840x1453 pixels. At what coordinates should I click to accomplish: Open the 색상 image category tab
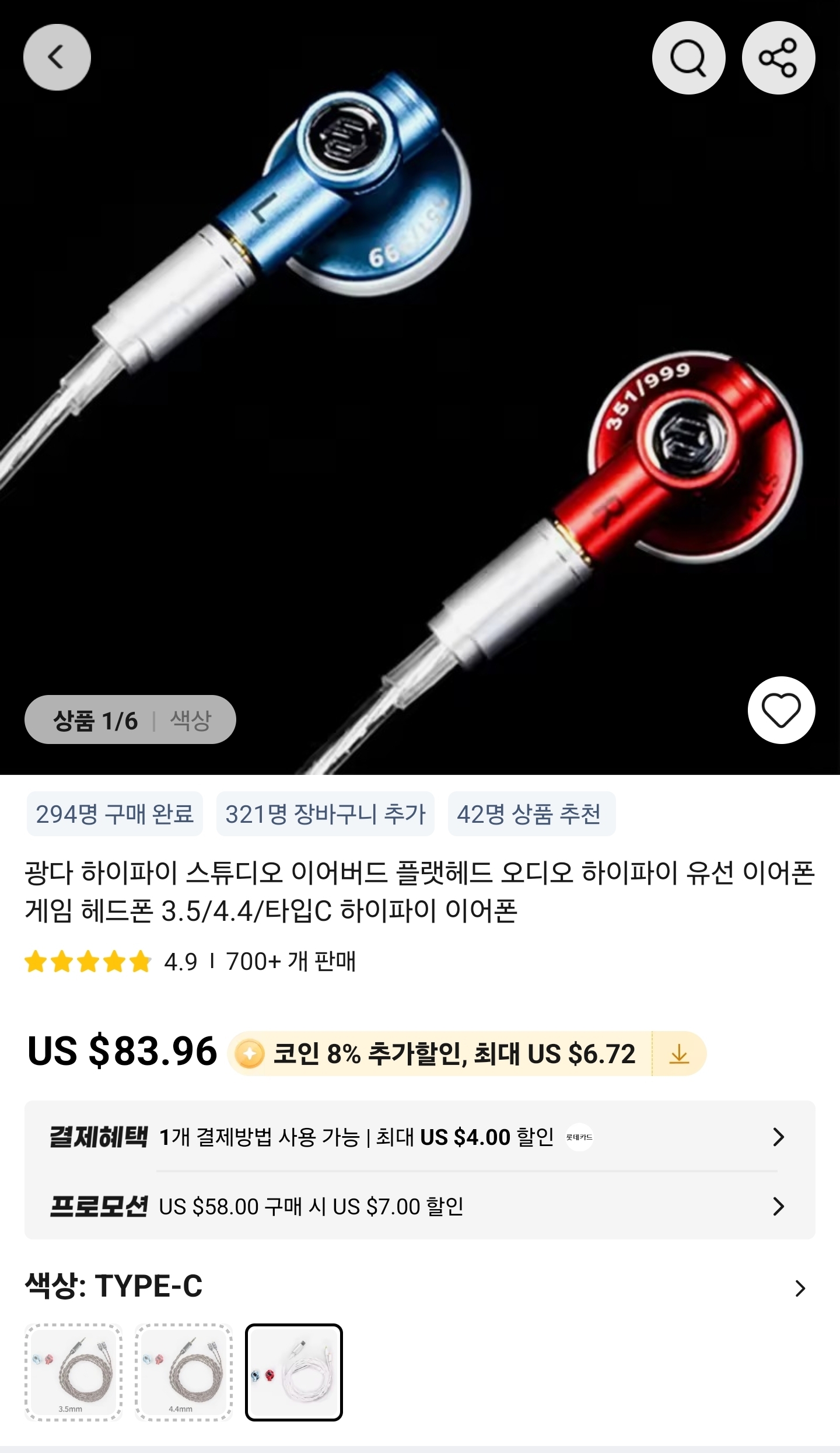click(x=191, y=720)
